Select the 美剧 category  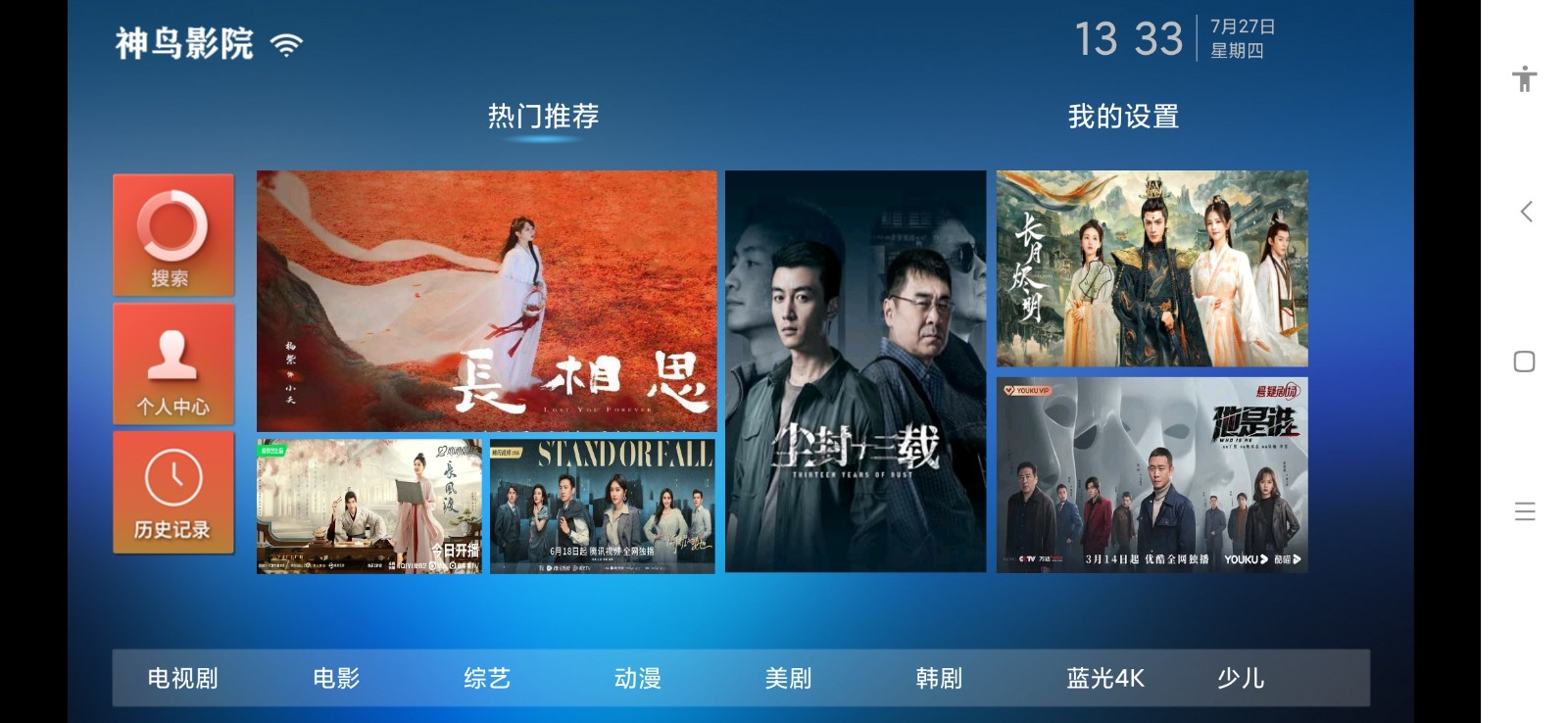coord(788,678)
